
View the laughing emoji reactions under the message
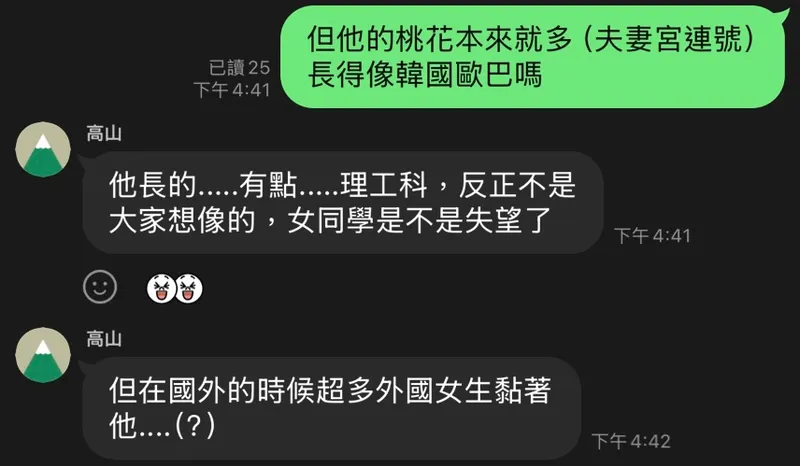(175, 289)
